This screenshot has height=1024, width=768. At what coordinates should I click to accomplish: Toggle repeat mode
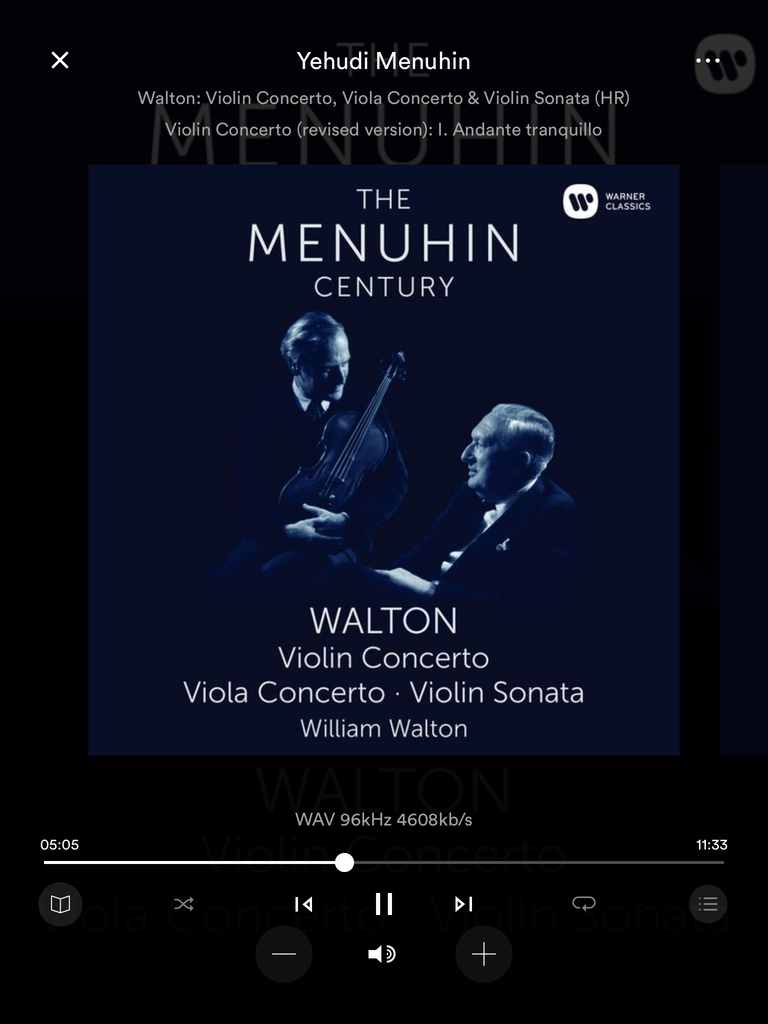(x=584, y=904)
